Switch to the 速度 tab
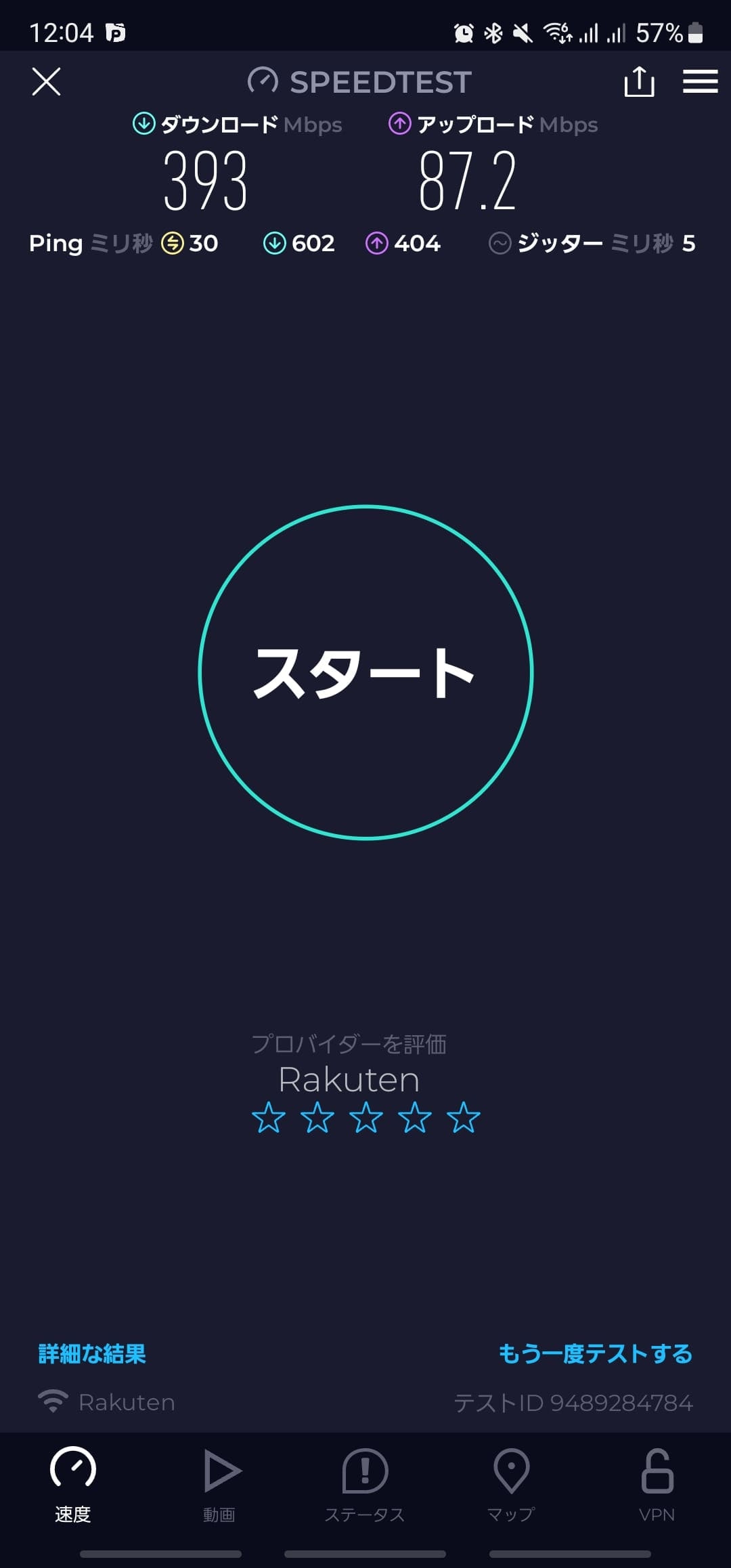731x1568 pixels. (73, 1484)
